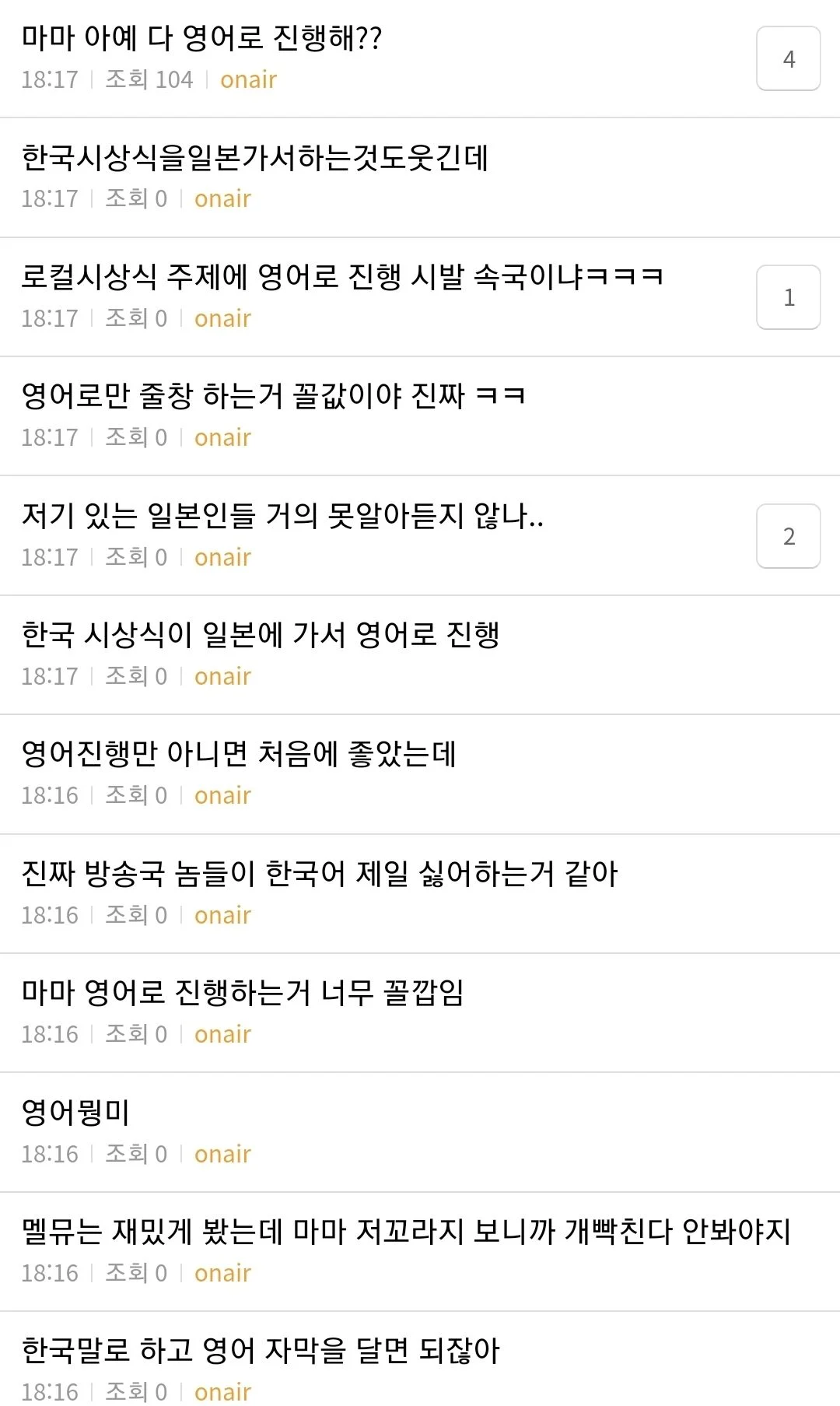Open post starting with '로컬시상식 주제에'
The width and height of the screenshot is (840, 1406).
tap(341, 277)
